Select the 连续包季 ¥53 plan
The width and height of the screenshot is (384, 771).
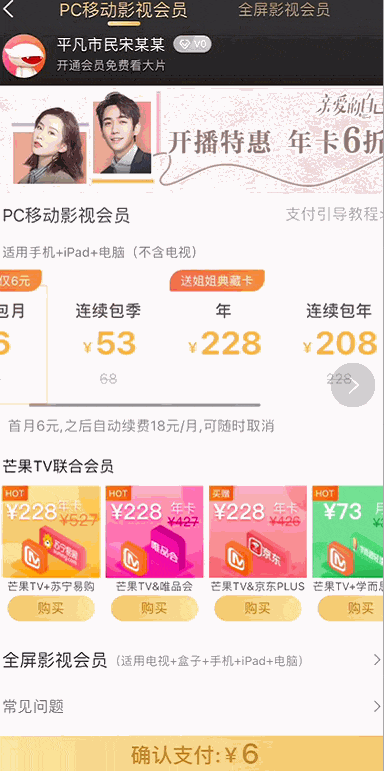click(x=108, y=344)
